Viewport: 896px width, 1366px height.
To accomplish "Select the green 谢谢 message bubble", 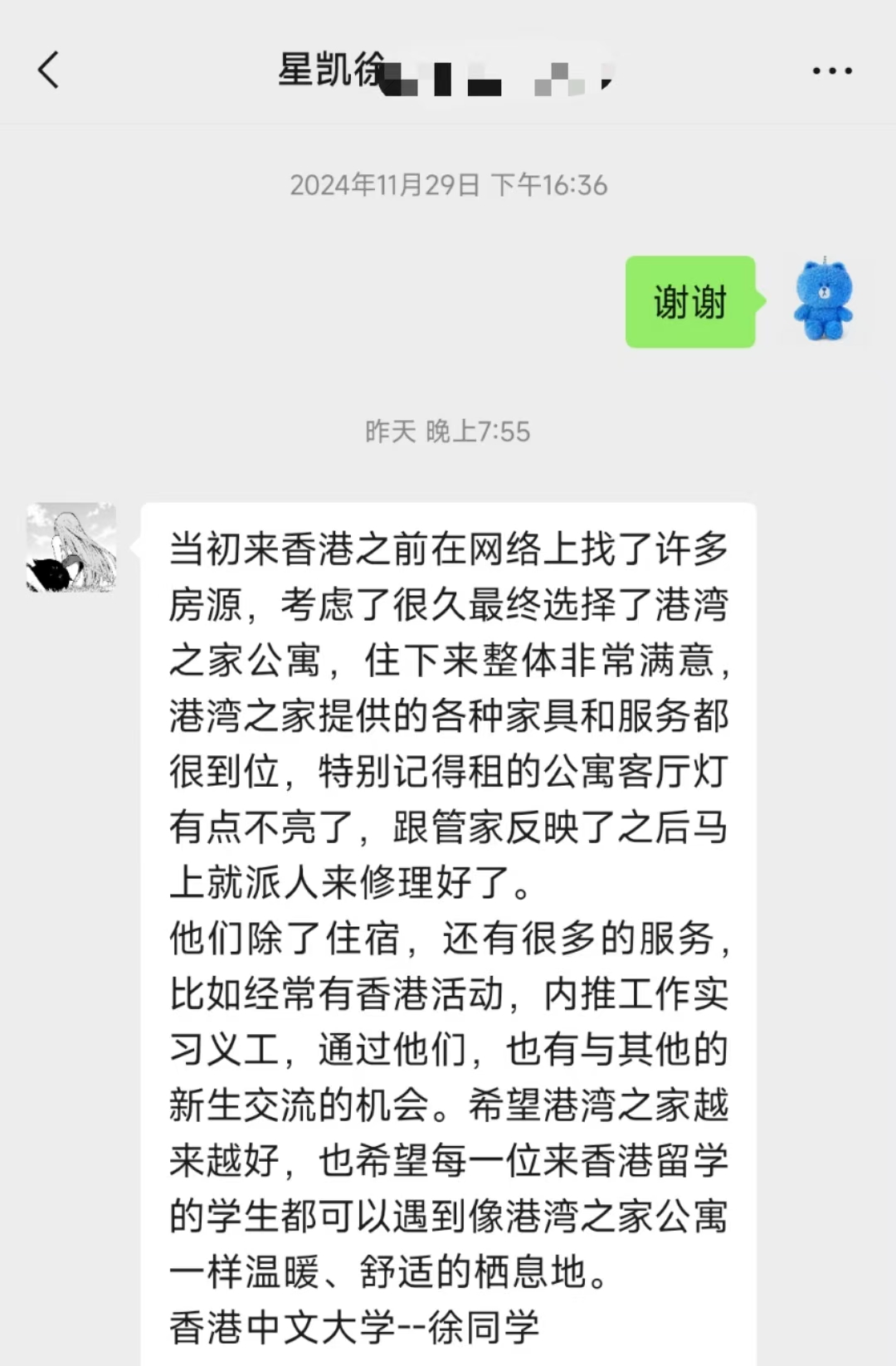I will tap(689, 303).
